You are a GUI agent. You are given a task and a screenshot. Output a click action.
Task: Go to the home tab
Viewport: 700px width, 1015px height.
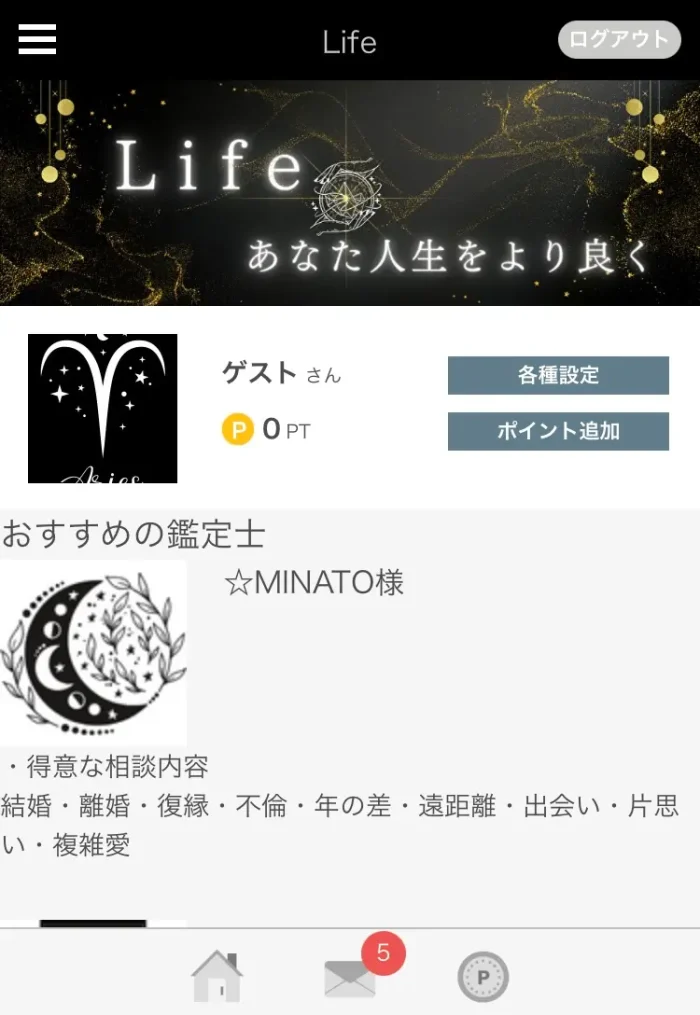(x=217, y=976)
